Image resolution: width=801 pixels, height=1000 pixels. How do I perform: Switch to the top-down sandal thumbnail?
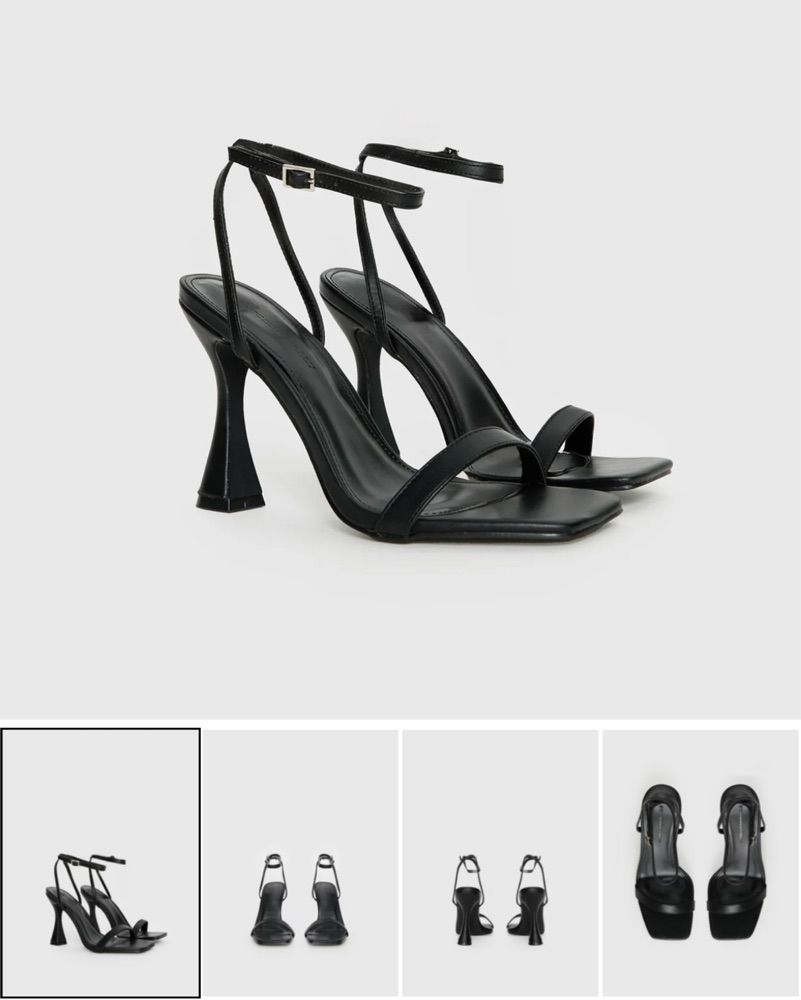tap(702, 863)
